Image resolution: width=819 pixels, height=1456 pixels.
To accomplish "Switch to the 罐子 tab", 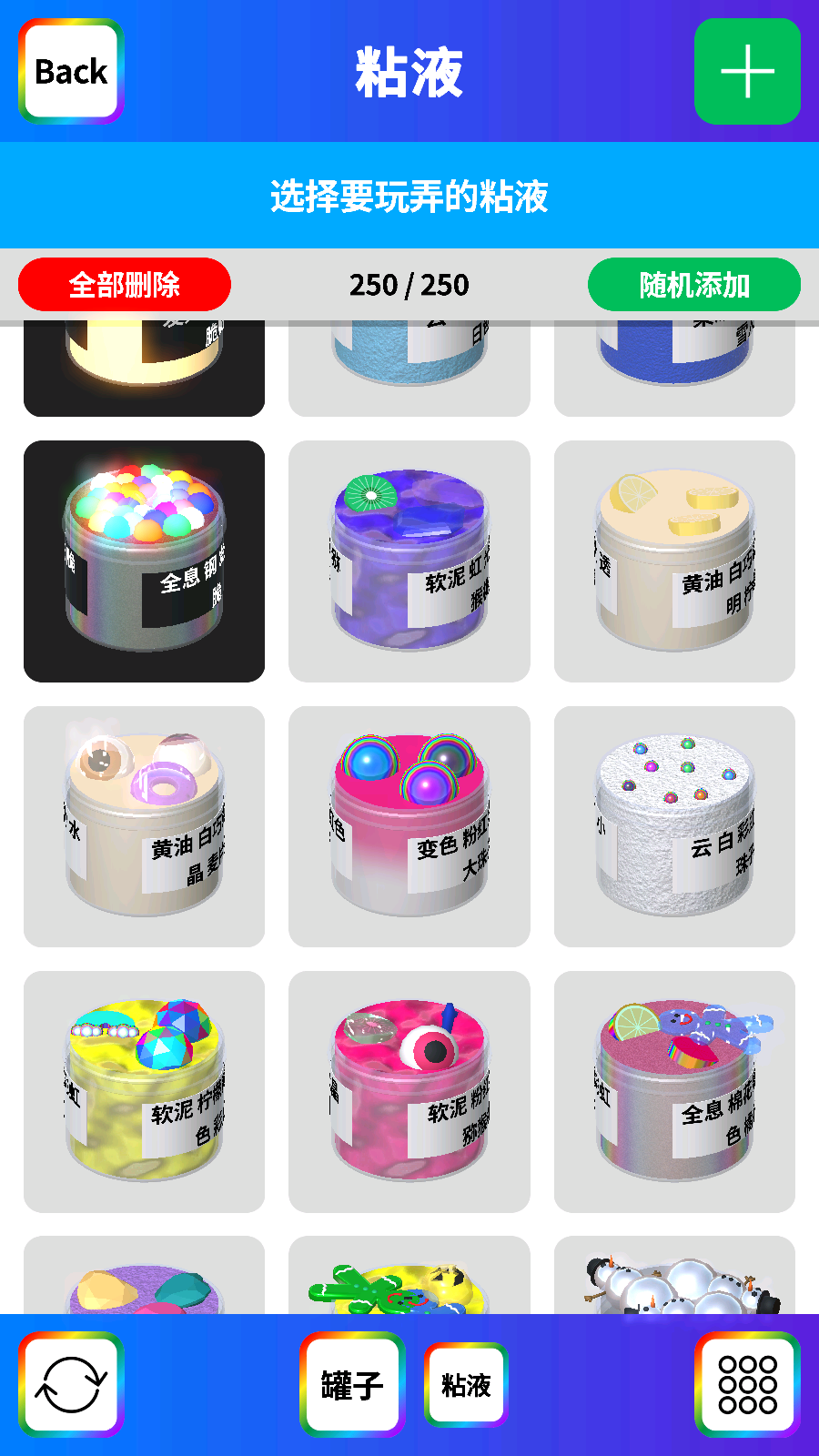I will [352, 1384].
